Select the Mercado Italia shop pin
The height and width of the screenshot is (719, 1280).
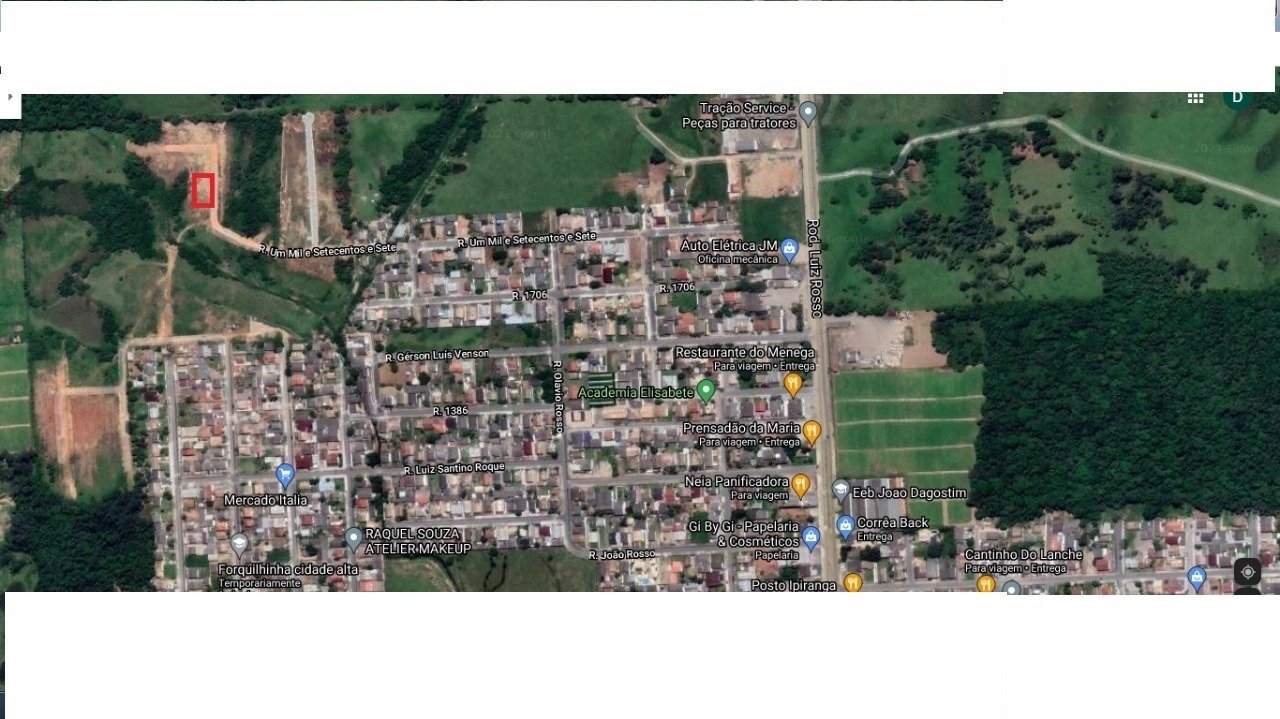[x=285, y=475]
